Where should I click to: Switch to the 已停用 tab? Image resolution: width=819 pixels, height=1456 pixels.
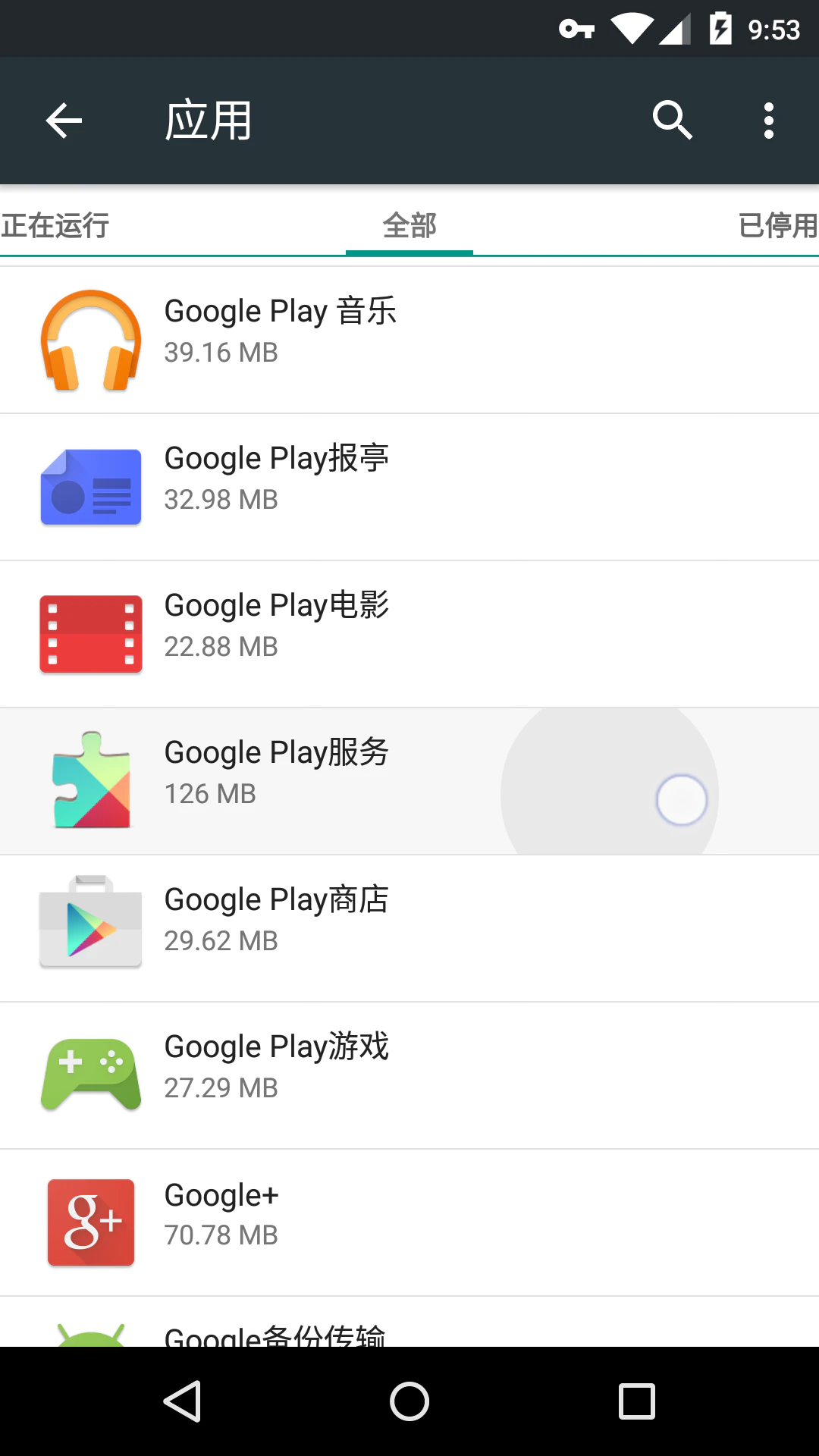777,225
